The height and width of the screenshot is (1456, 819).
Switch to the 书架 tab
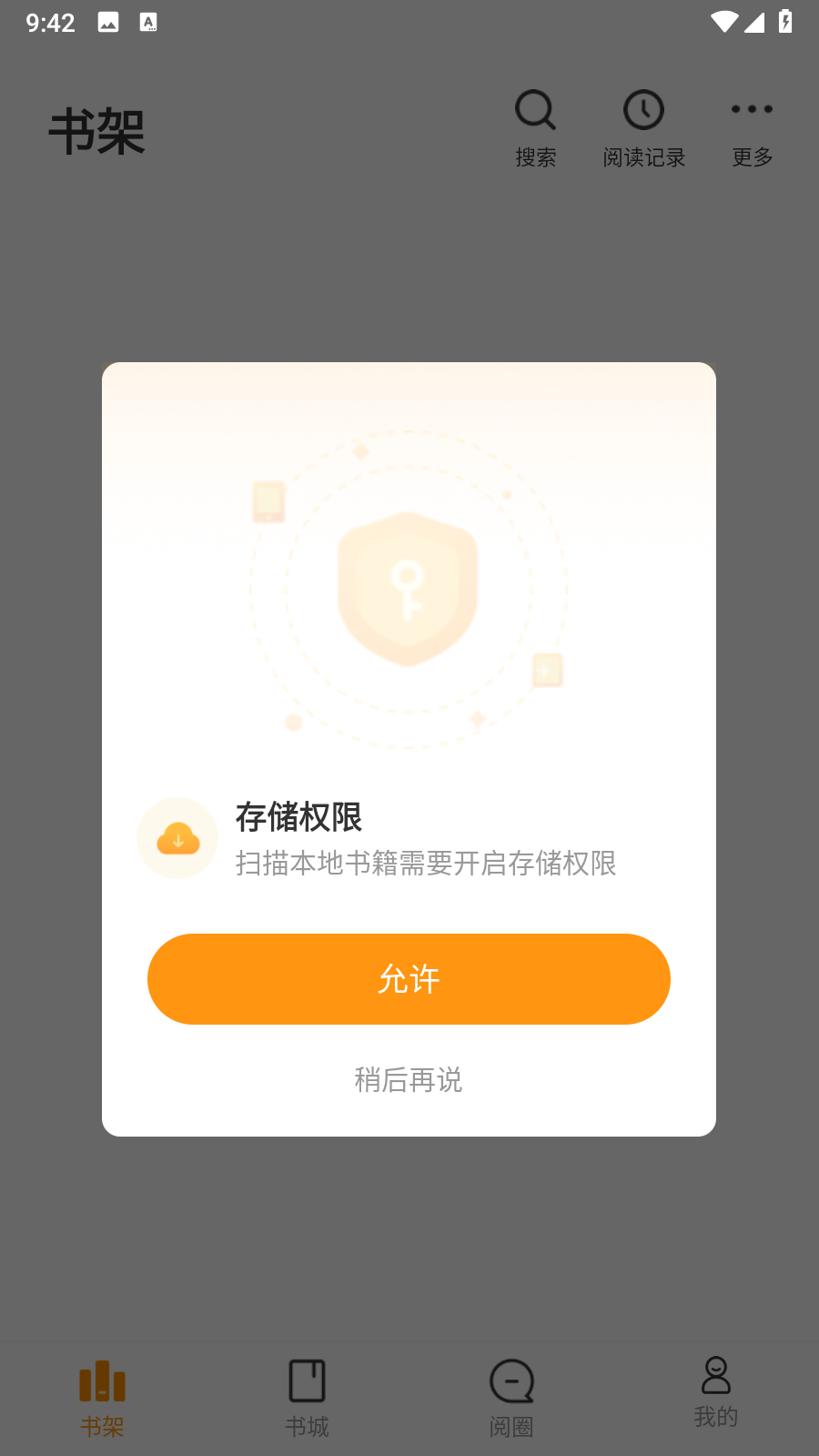[x=102, y=1398]
